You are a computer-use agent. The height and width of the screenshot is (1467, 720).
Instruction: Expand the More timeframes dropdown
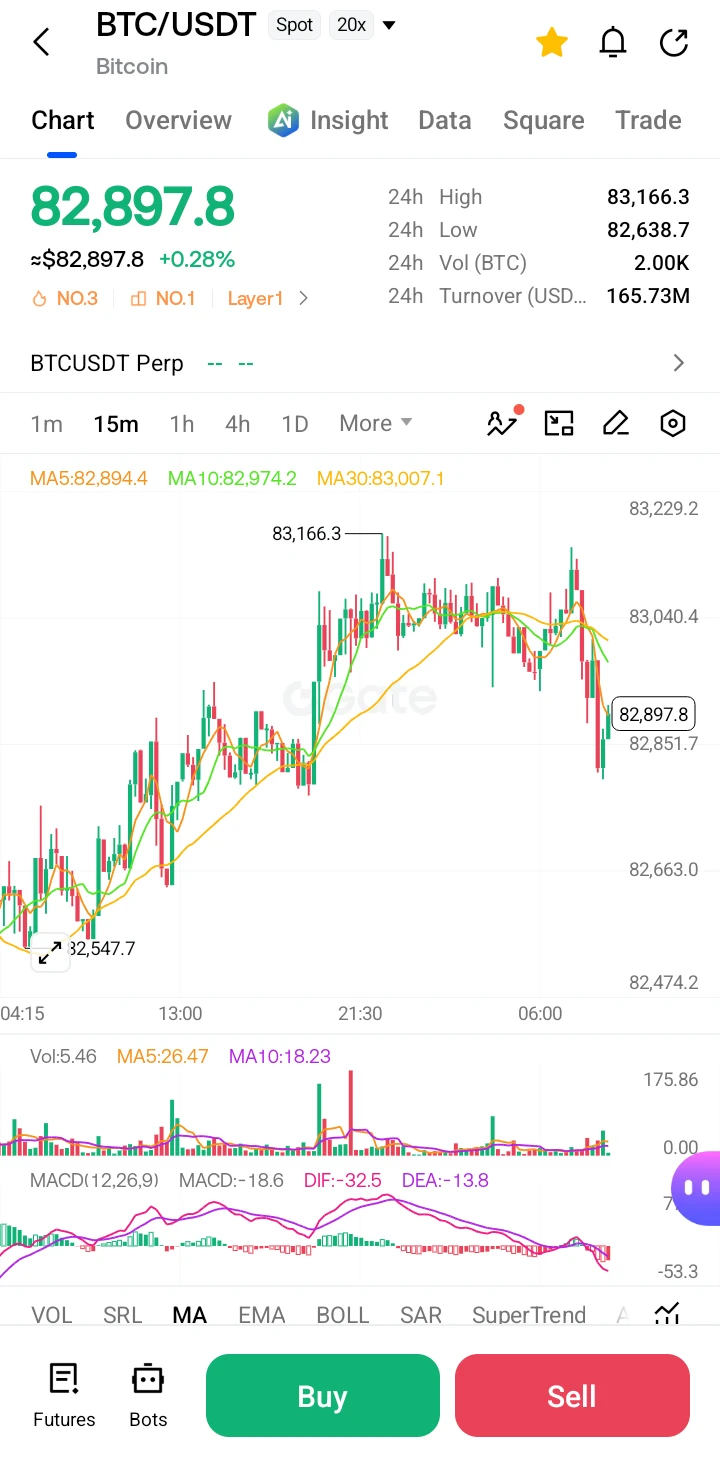(x=376, y=423)
